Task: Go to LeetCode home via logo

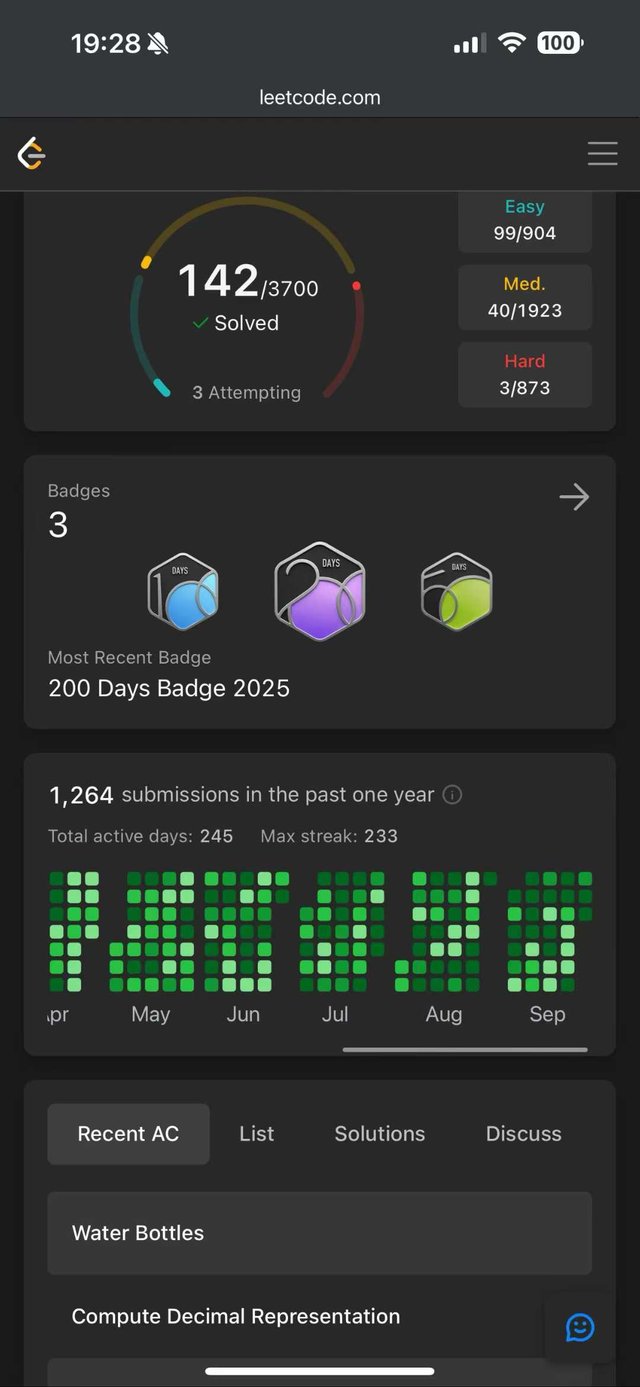Action: click(32, 153)
